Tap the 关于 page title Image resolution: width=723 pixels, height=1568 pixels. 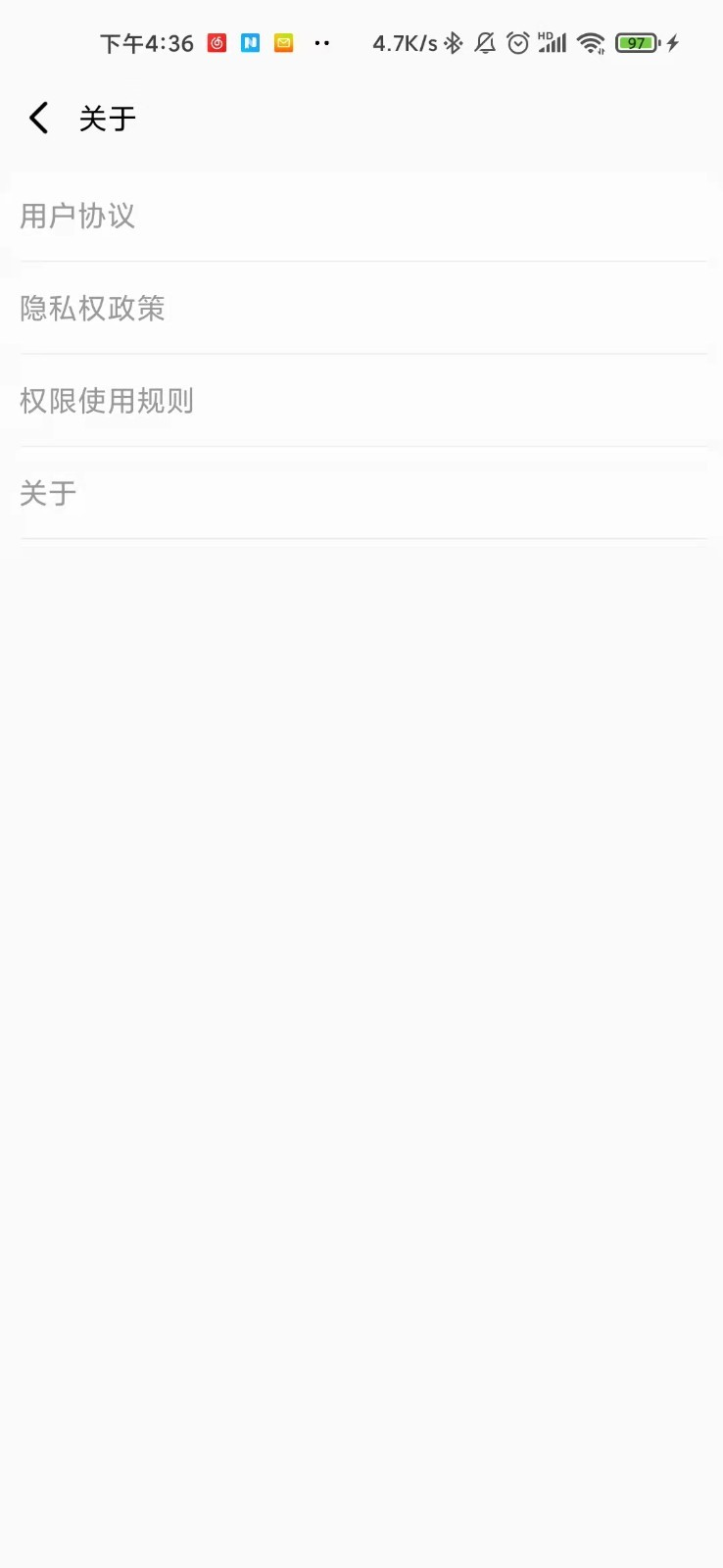click(x=106, y=117)
